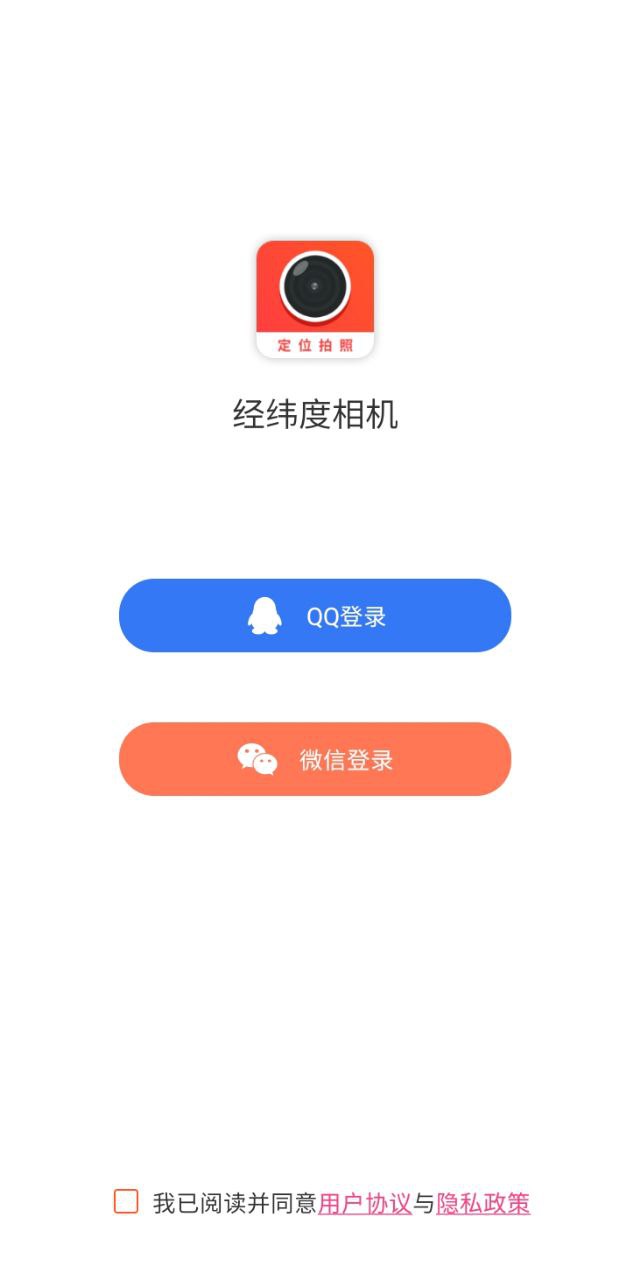Sign in using the 微信登录 button
This screenshot has width=630, height=1280.
[315, 759]
